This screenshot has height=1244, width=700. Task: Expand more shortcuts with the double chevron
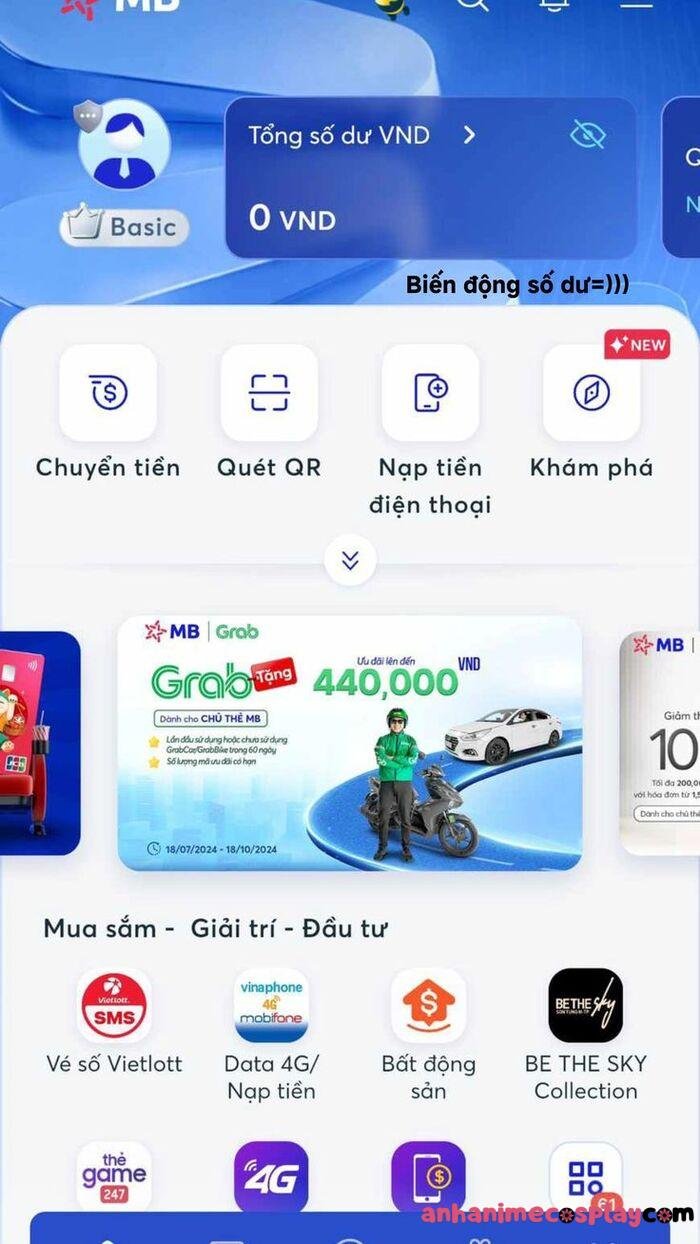click(350, 561)
